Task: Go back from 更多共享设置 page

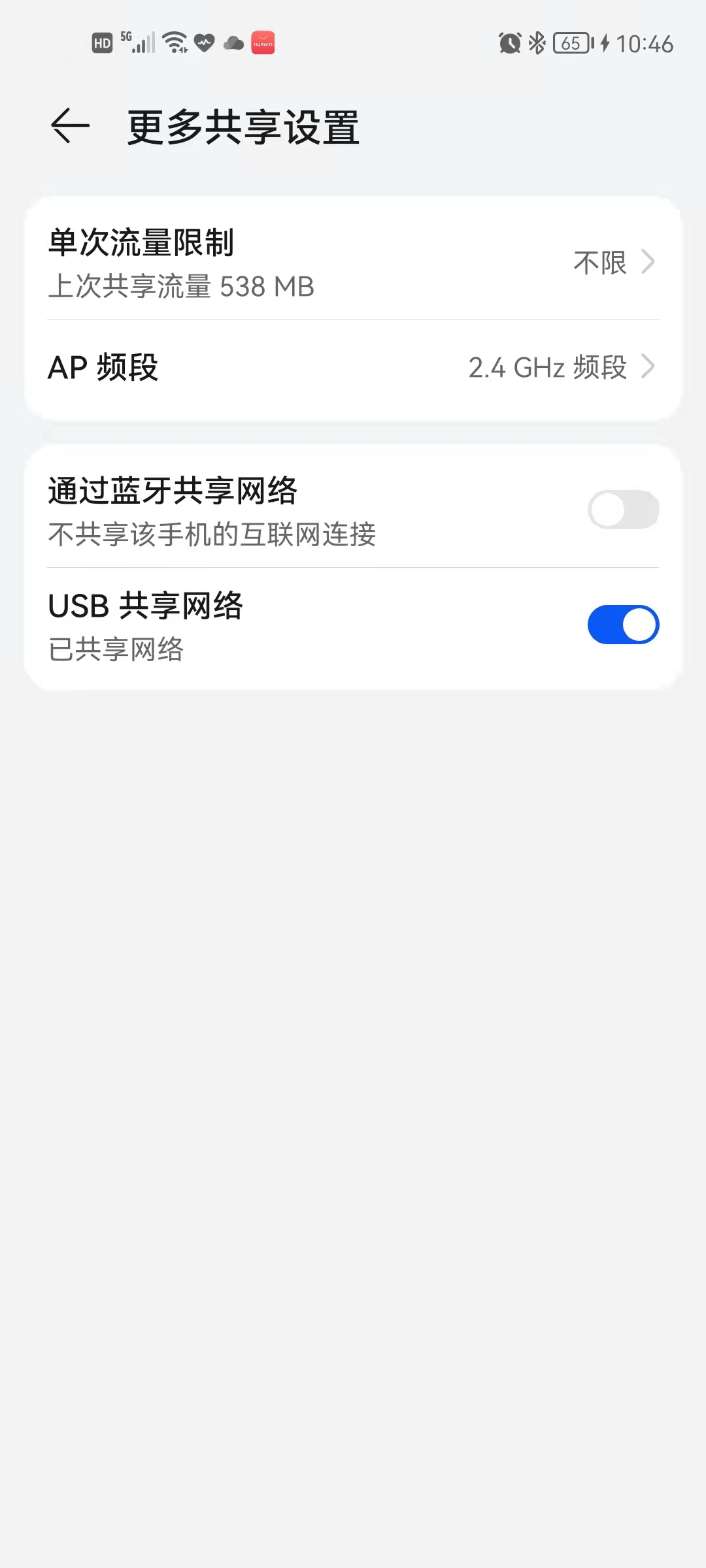Action: point(71,125)
